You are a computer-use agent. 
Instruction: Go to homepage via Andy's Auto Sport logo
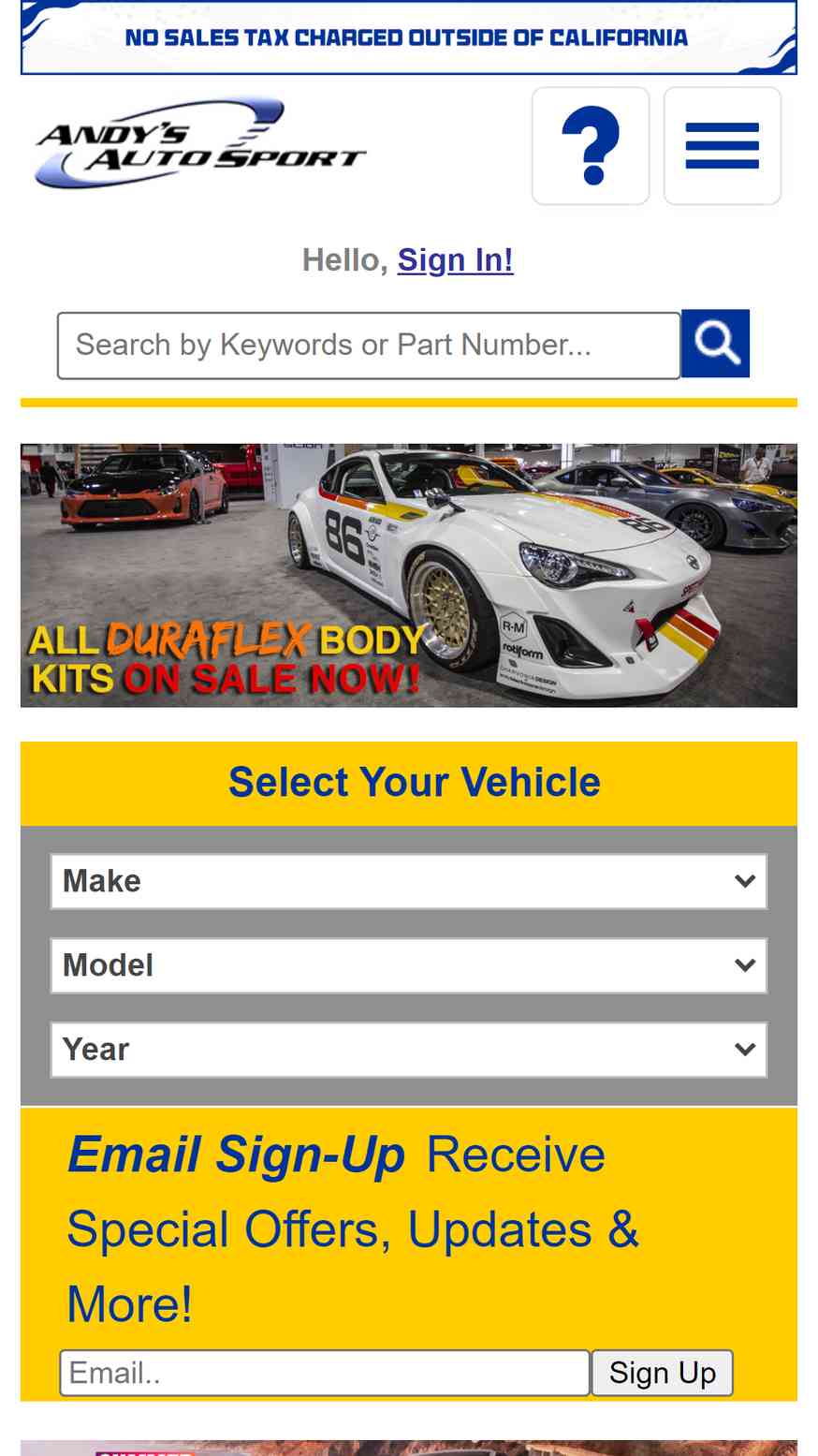[199, 144]
